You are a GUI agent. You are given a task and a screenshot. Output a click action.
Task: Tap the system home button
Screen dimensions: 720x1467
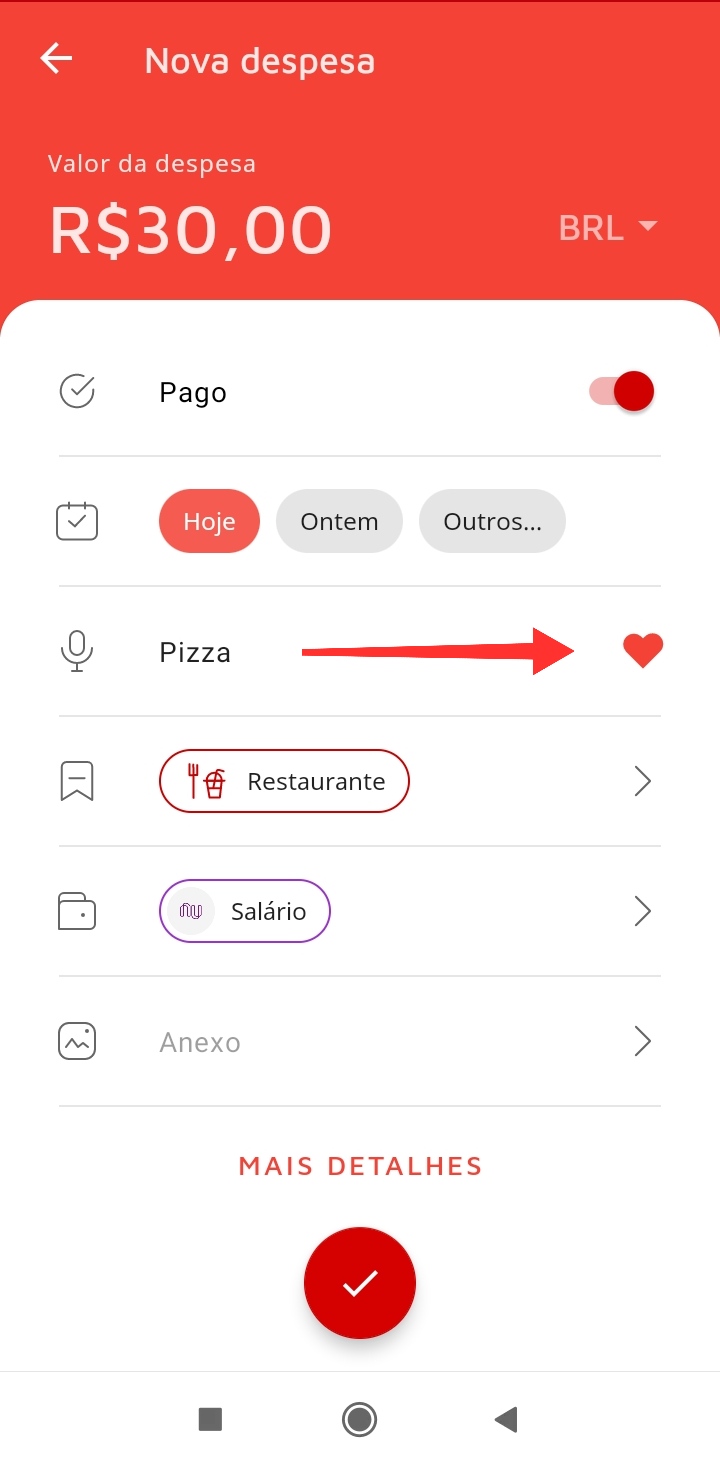pos(359,1419)
